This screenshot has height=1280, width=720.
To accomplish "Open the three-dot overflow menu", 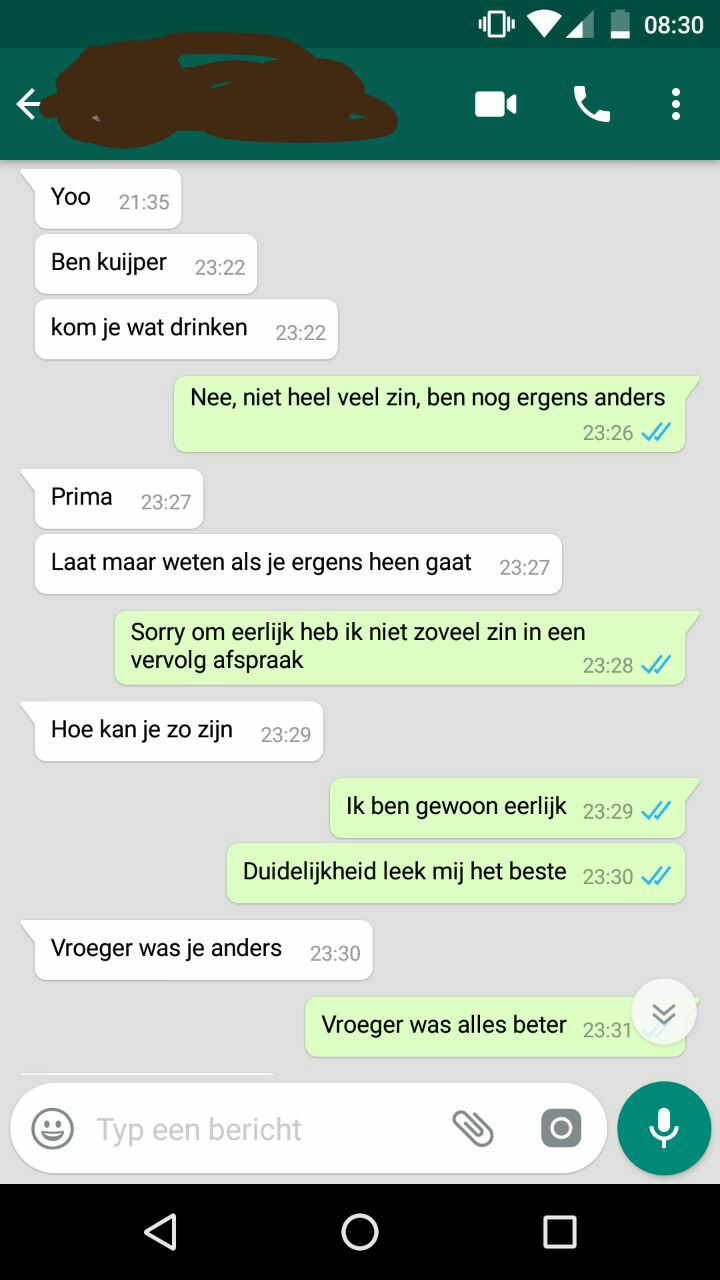I will point(676,104).
